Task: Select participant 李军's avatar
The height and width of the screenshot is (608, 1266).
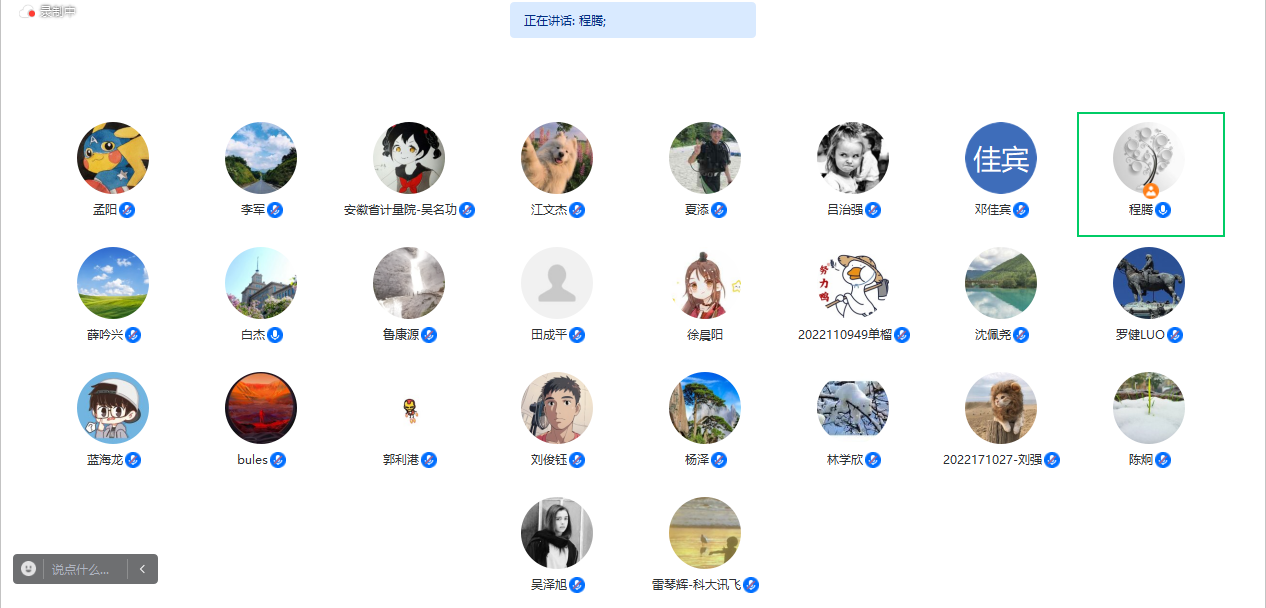Action: click(261, 158)
